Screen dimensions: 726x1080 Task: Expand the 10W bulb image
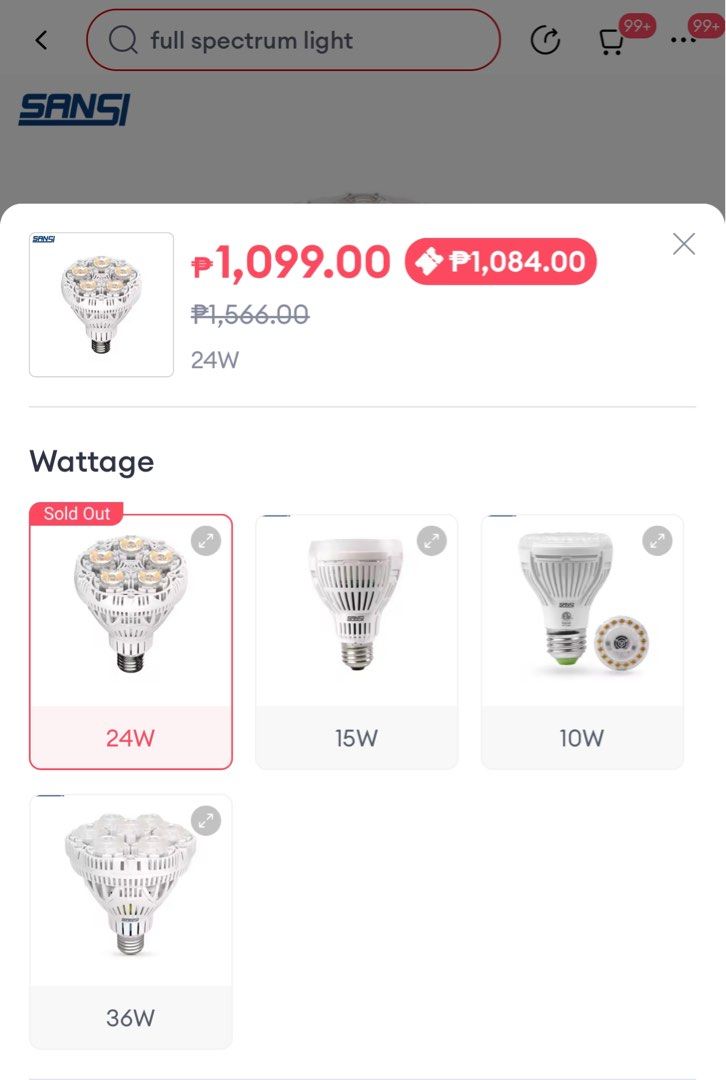(x=657, y=541)
